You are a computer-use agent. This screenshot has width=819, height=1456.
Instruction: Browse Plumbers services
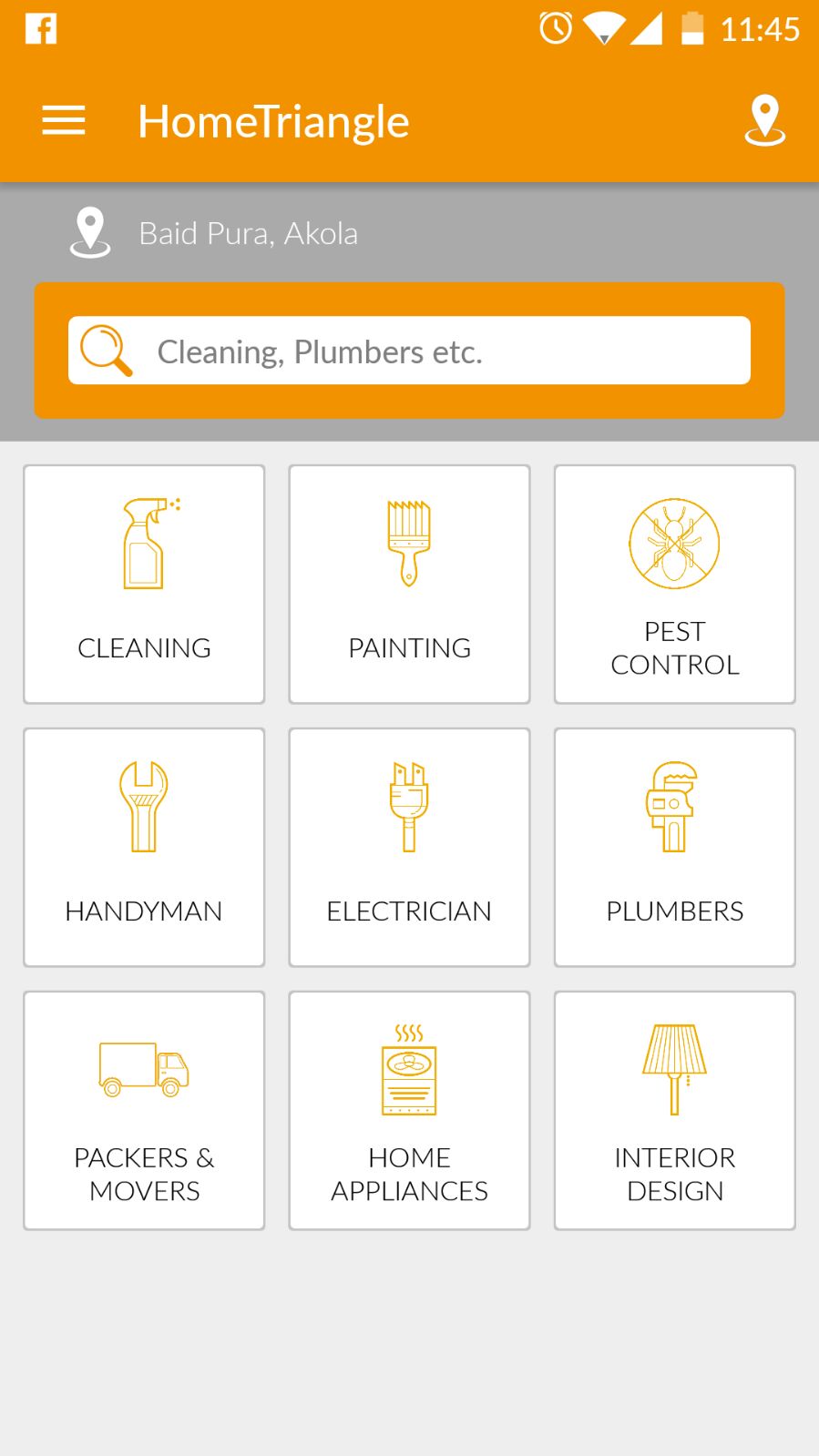(x=675, y=847)
